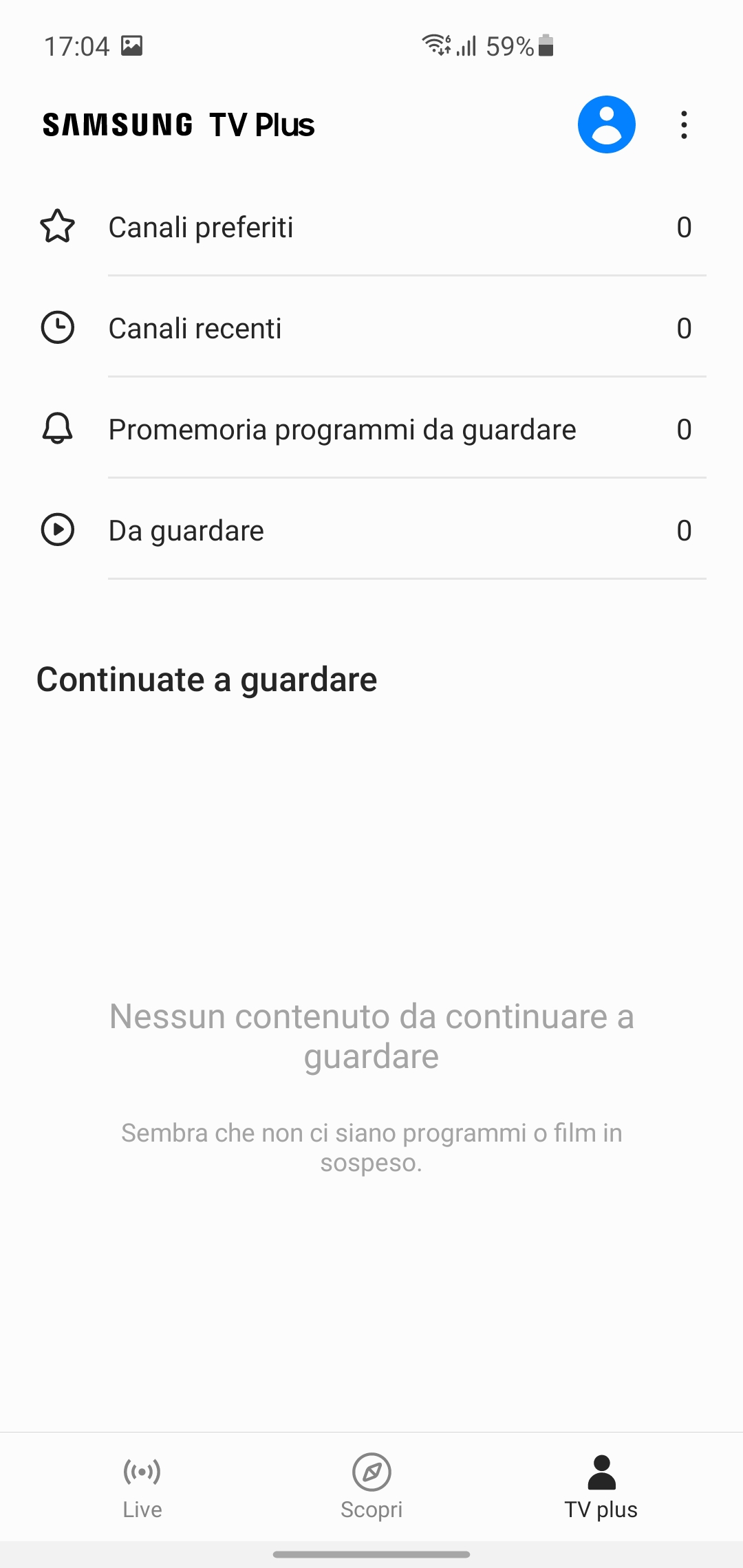The height and width of the screenshot is (1568, 743).
Task: Switch to the Live tab
Action: [142, 1486]
